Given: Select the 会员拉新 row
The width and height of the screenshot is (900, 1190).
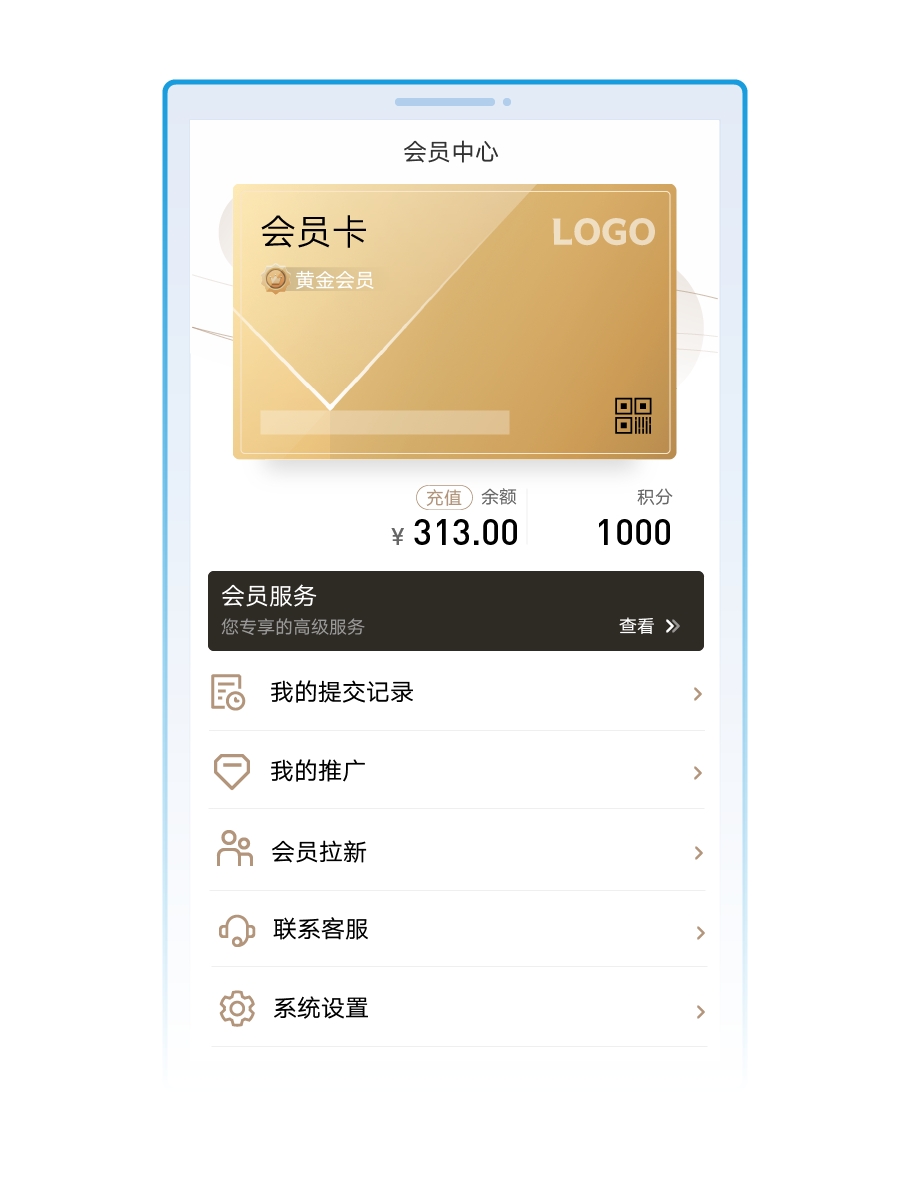Looking at the screenshot, I should 456,851.
